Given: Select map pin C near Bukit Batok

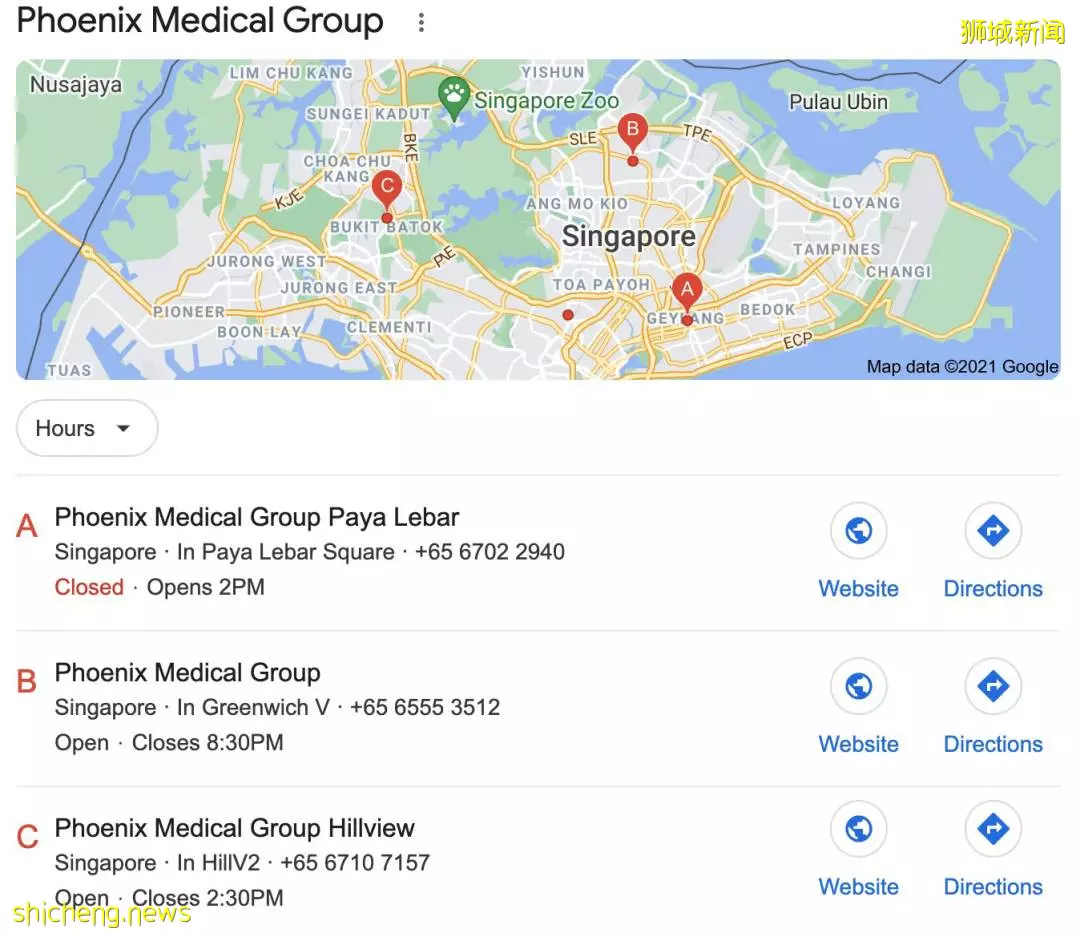Looking at the screenshot, I should tap(386, 188).
